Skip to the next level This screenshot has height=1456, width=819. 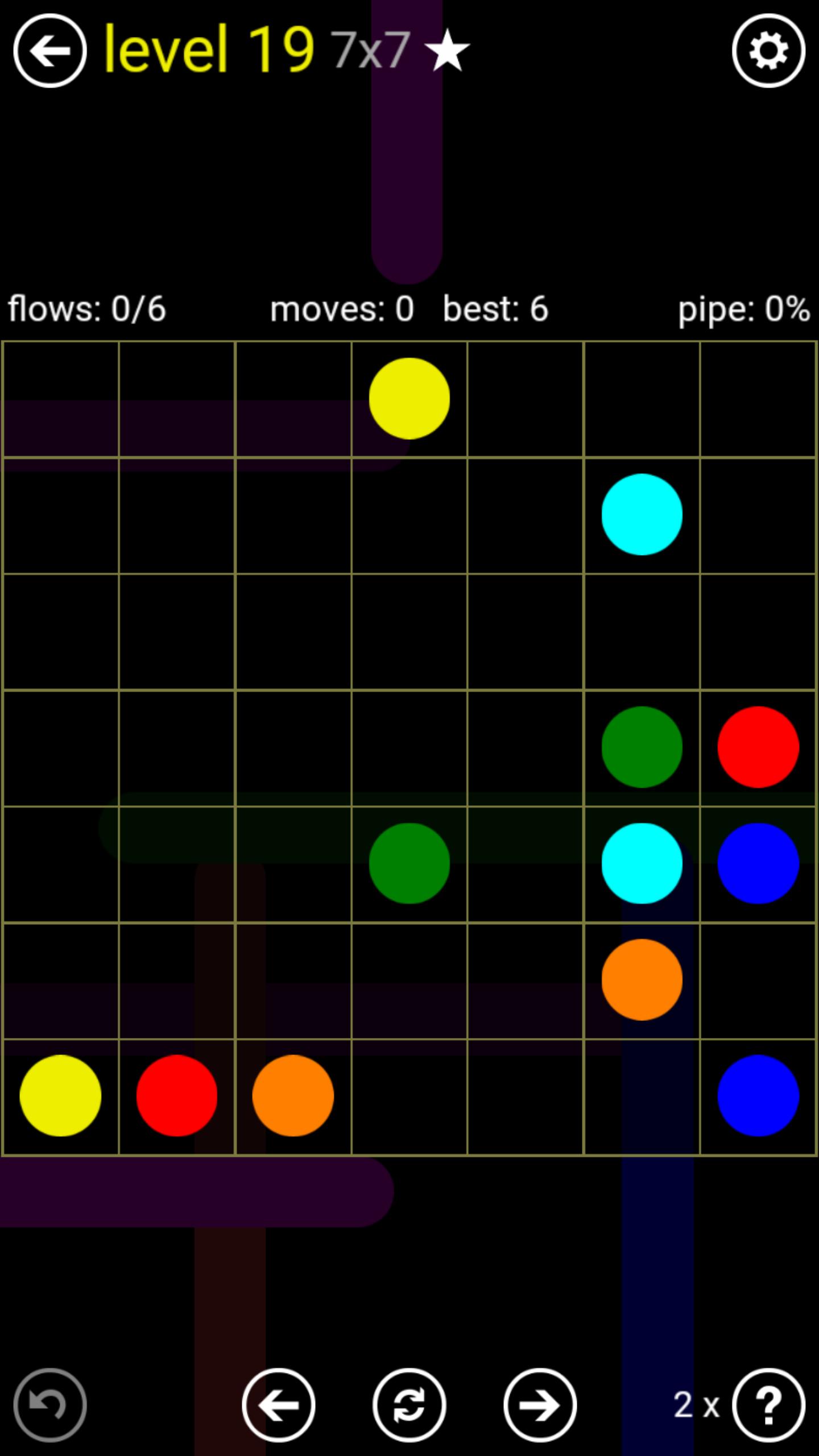(540, 1405)
